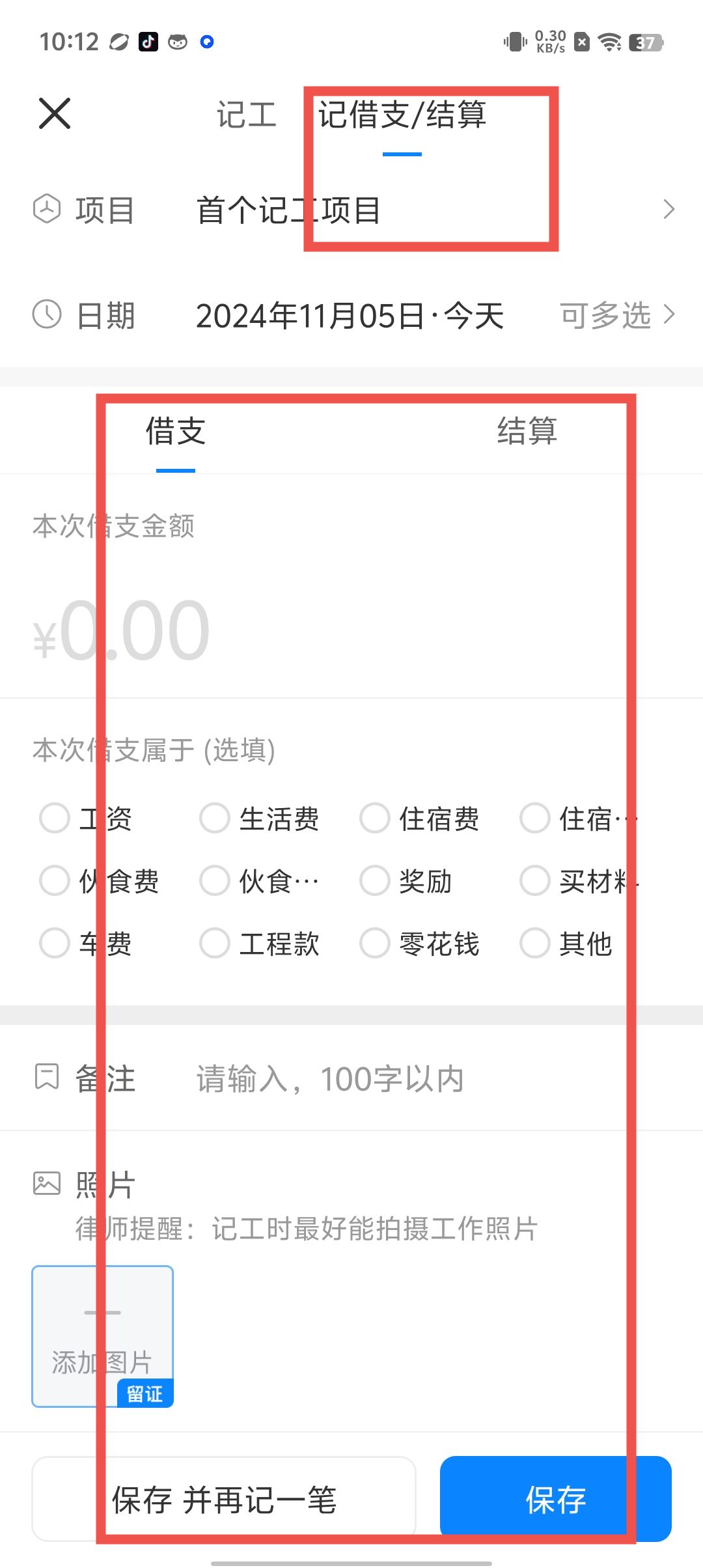Screen dimensions: 703x1568
Task: Select the 工程款 option
Action: pos(215,943)
